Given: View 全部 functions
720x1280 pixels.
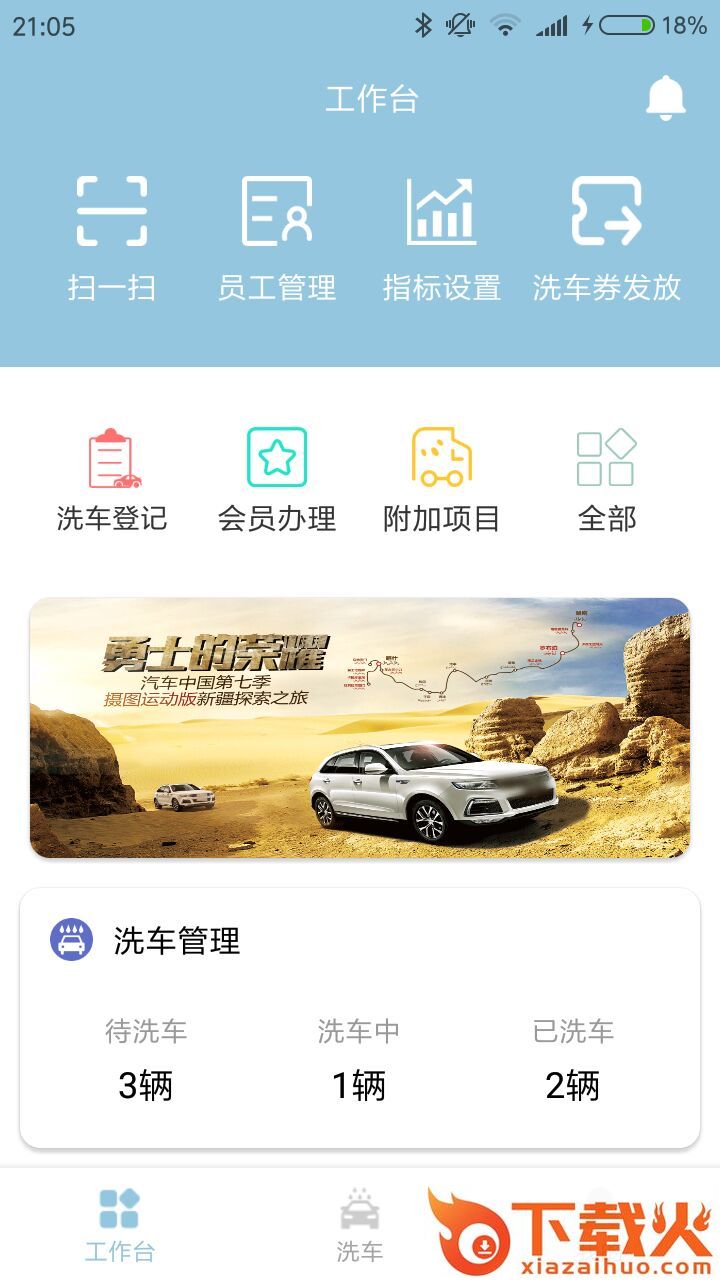Looking at the screenshot, I should (606, 480).
